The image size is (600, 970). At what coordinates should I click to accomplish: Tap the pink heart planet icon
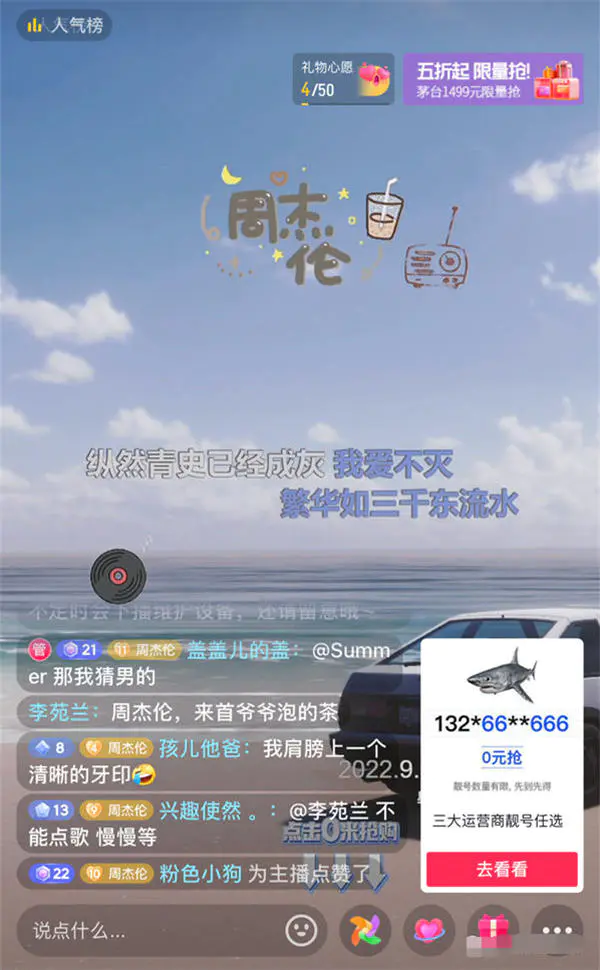point(428,930)
